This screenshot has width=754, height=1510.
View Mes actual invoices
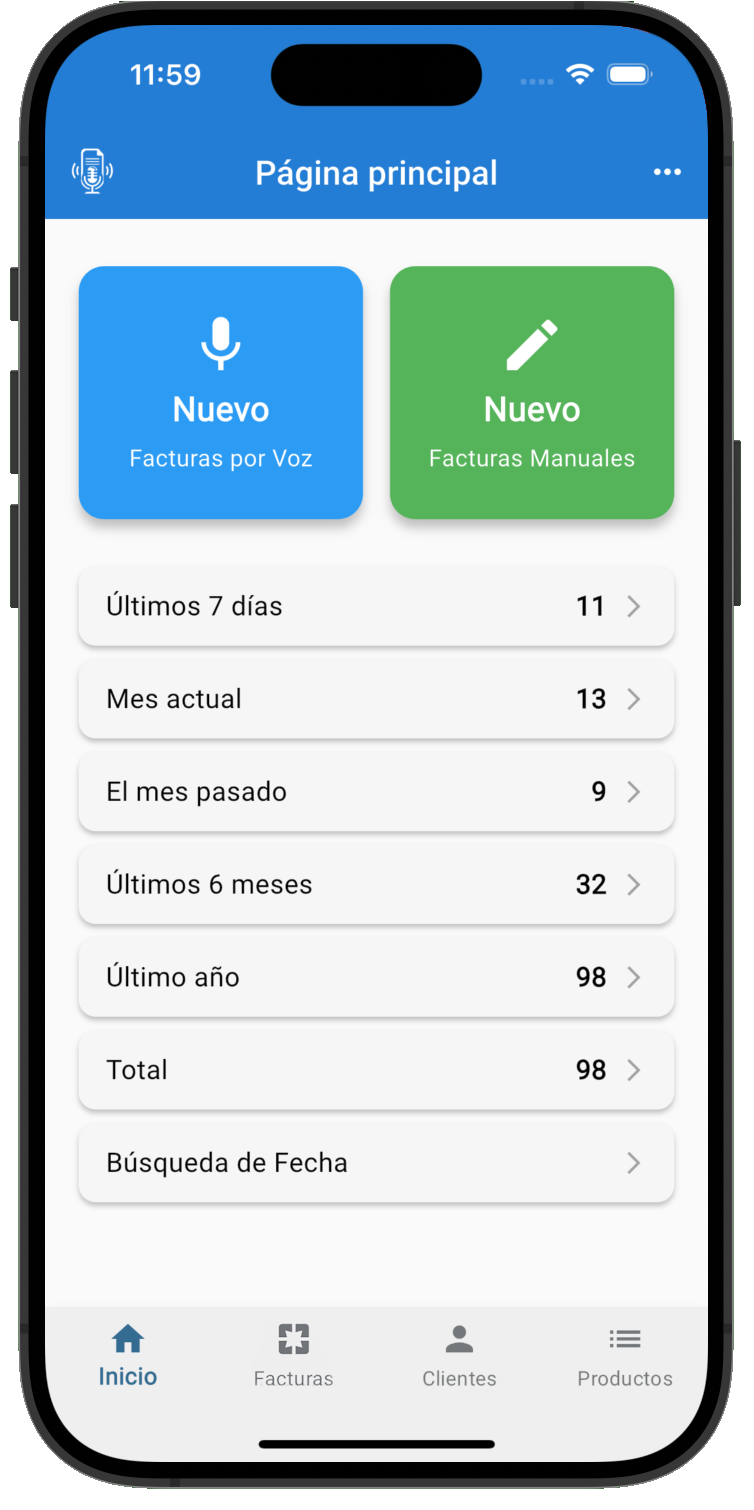click(x=376, y=699)
